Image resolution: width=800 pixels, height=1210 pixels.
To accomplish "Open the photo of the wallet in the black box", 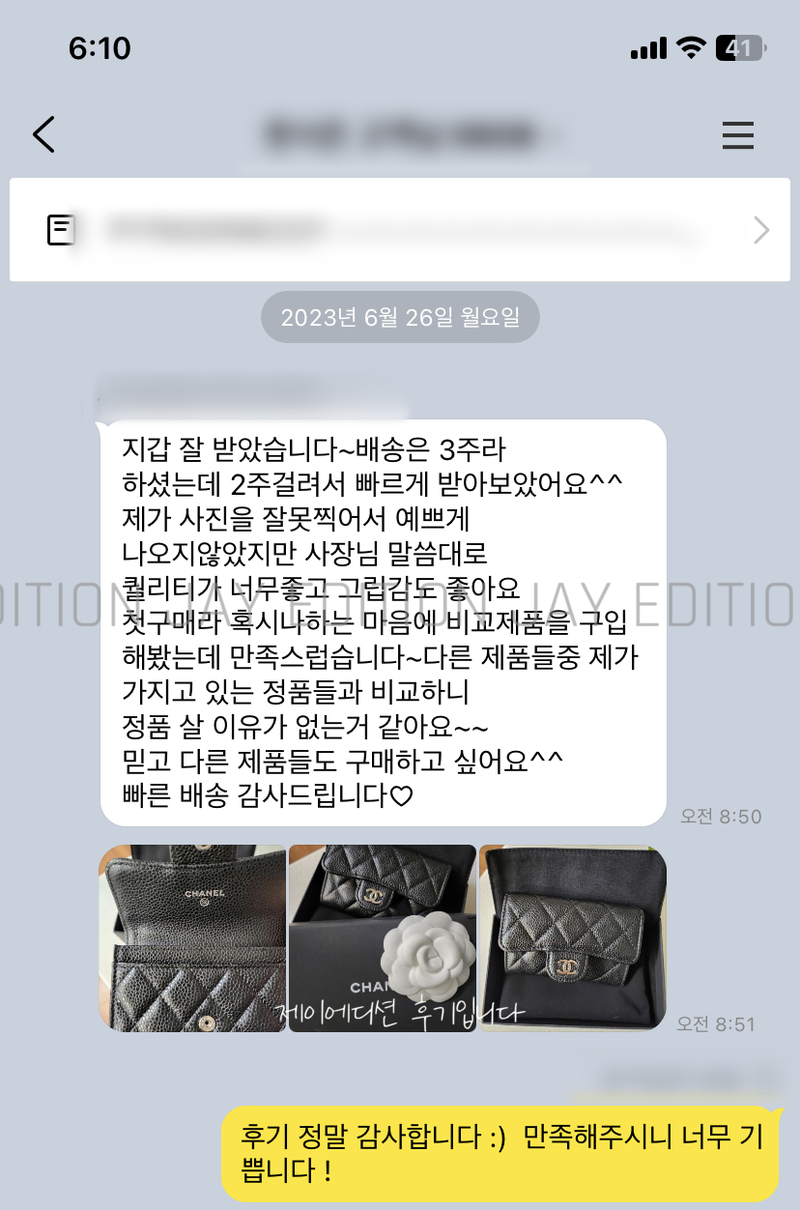I will (572, 937).
